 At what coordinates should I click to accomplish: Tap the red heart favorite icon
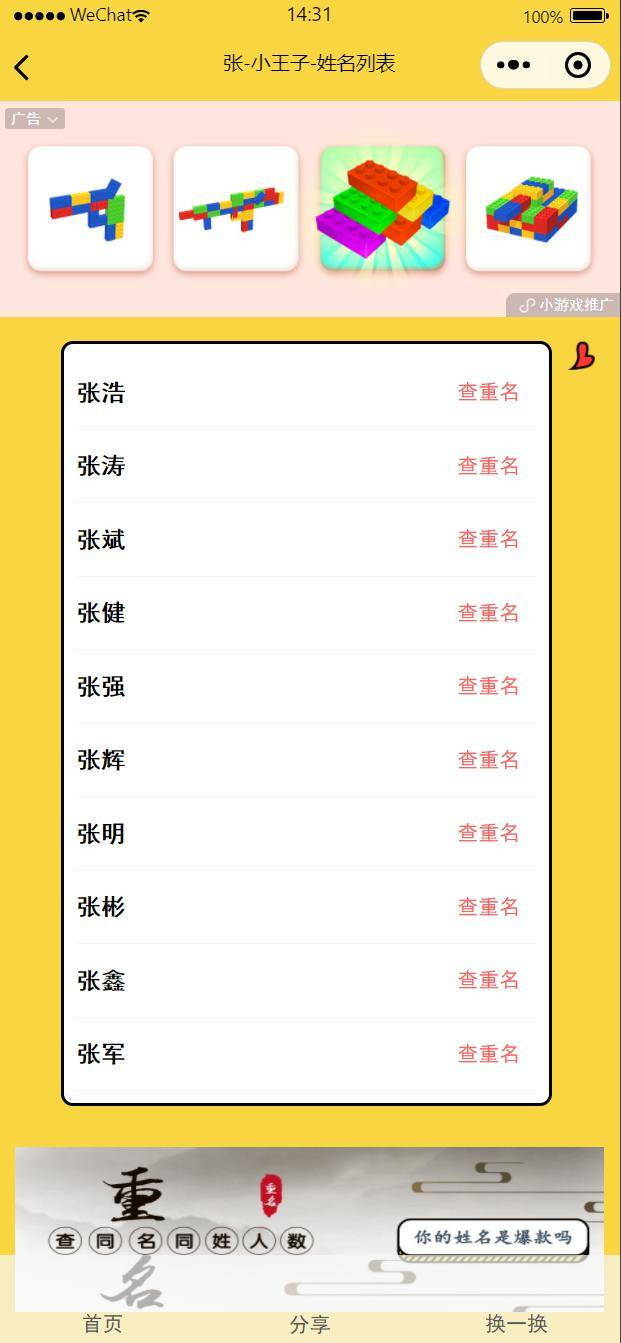point(582,356)
